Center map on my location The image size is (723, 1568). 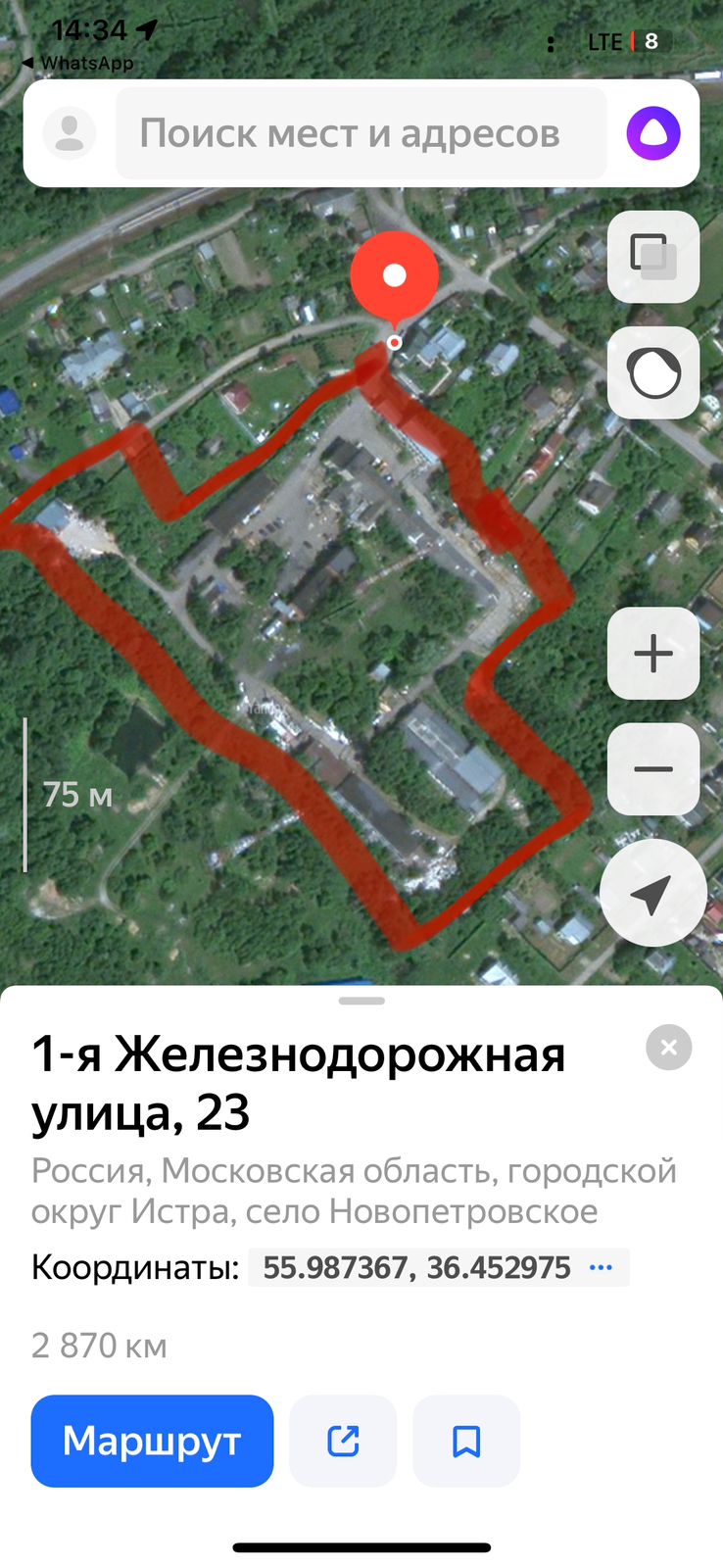pyautogui.click(x=652, y=893)
